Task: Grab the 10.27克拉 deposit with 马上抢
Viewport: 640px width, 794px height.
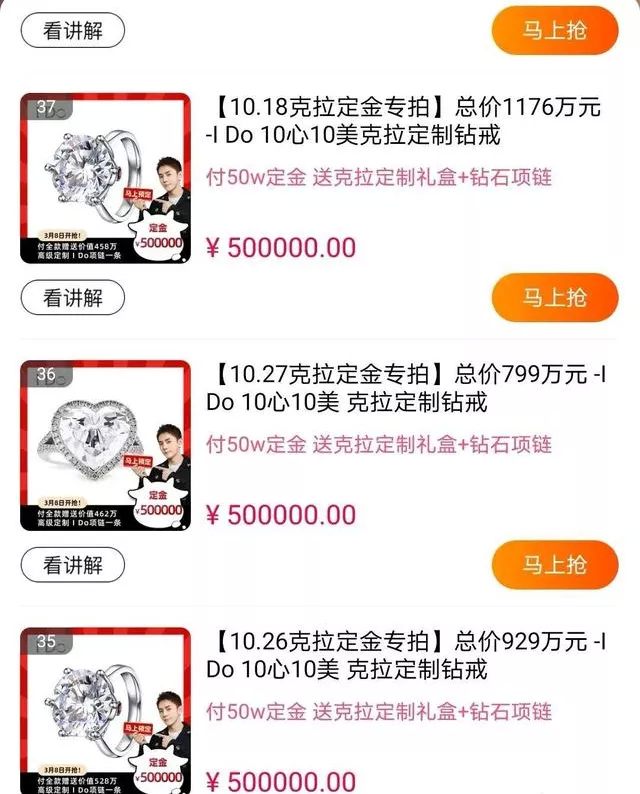Action: click(x=554, y=565)
